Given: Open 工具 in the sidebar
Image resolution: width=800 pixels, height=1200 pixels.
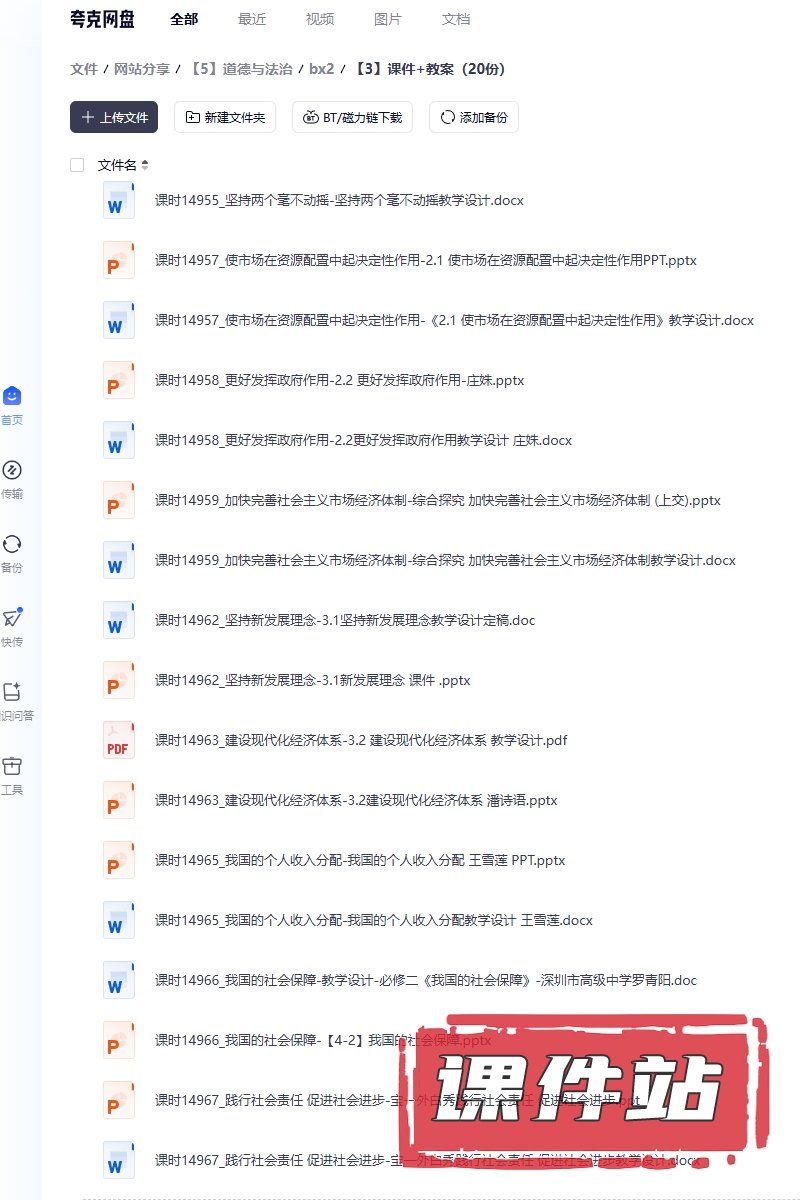Looking at the screenshot, I should [12, 775].
